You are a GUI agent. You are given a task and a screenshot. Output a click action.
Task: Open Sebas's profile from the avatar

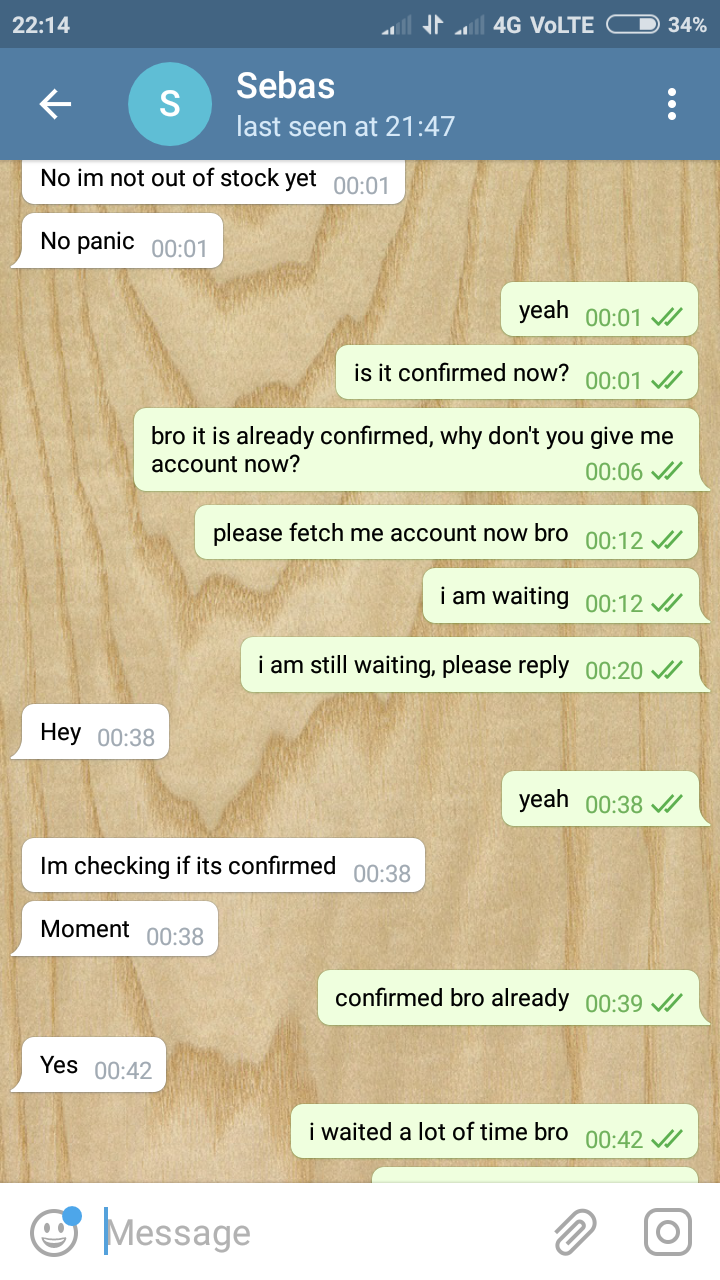(170, 104)
